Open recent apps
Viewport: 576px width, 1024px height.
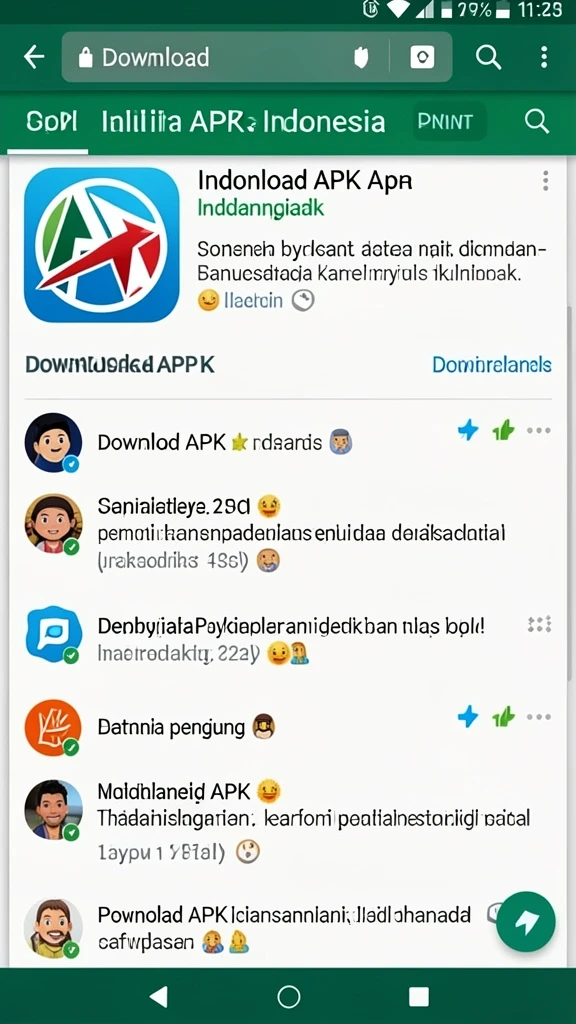tap(419, 997)
